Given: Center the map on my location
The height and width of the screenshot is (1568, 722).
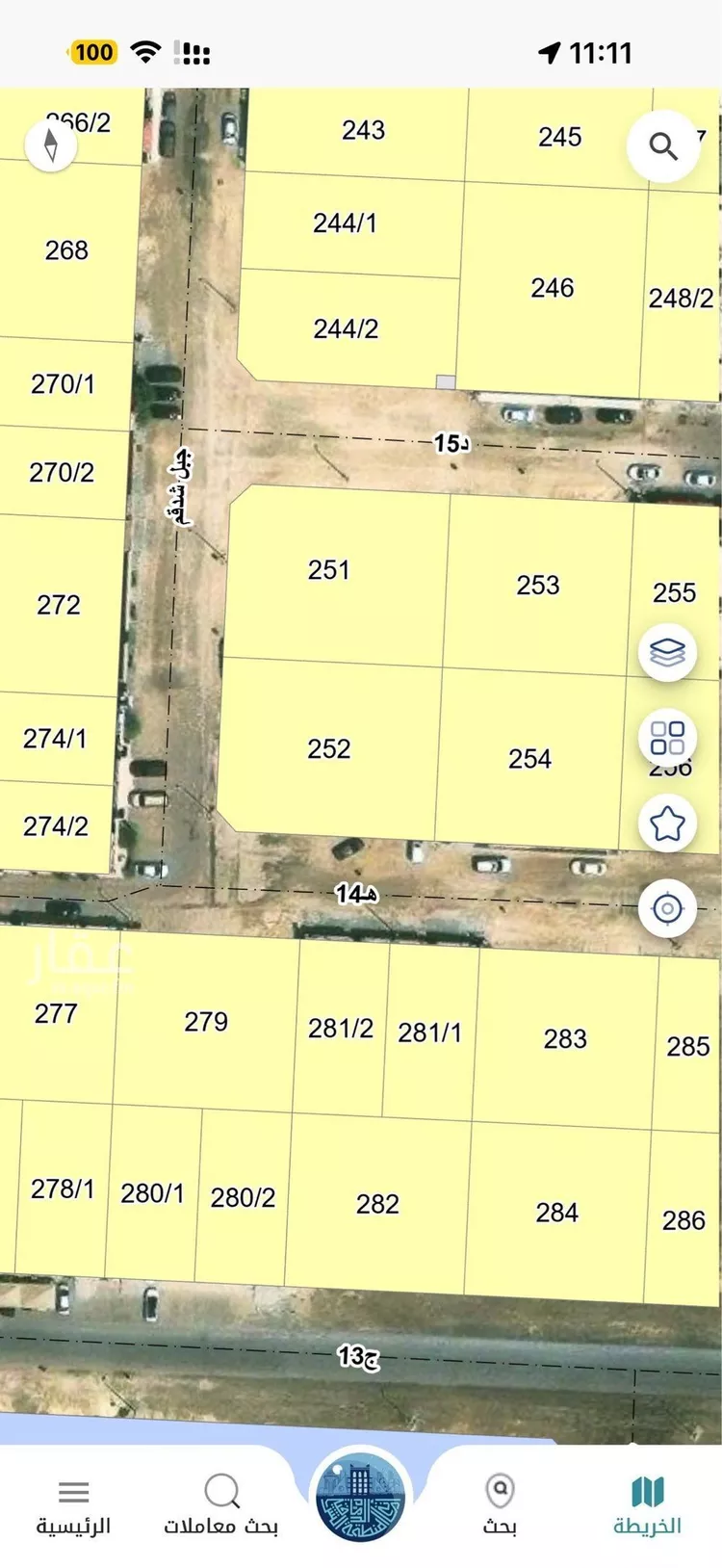Looking at the screenshot, I should [x=667, y=908].
